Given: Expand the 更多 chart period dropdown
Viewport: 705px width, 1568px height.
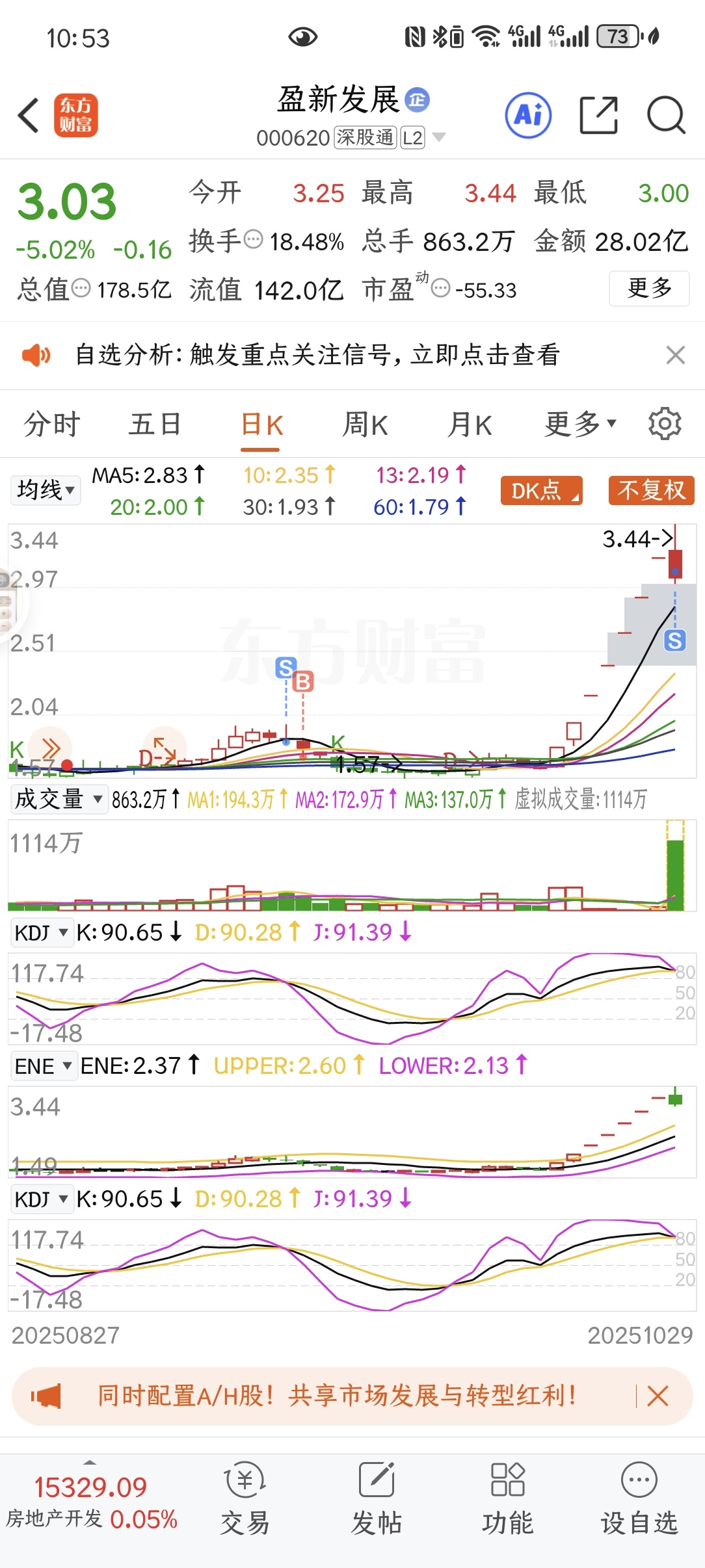Looking at the screenshot, I should (x=579, y=425).
